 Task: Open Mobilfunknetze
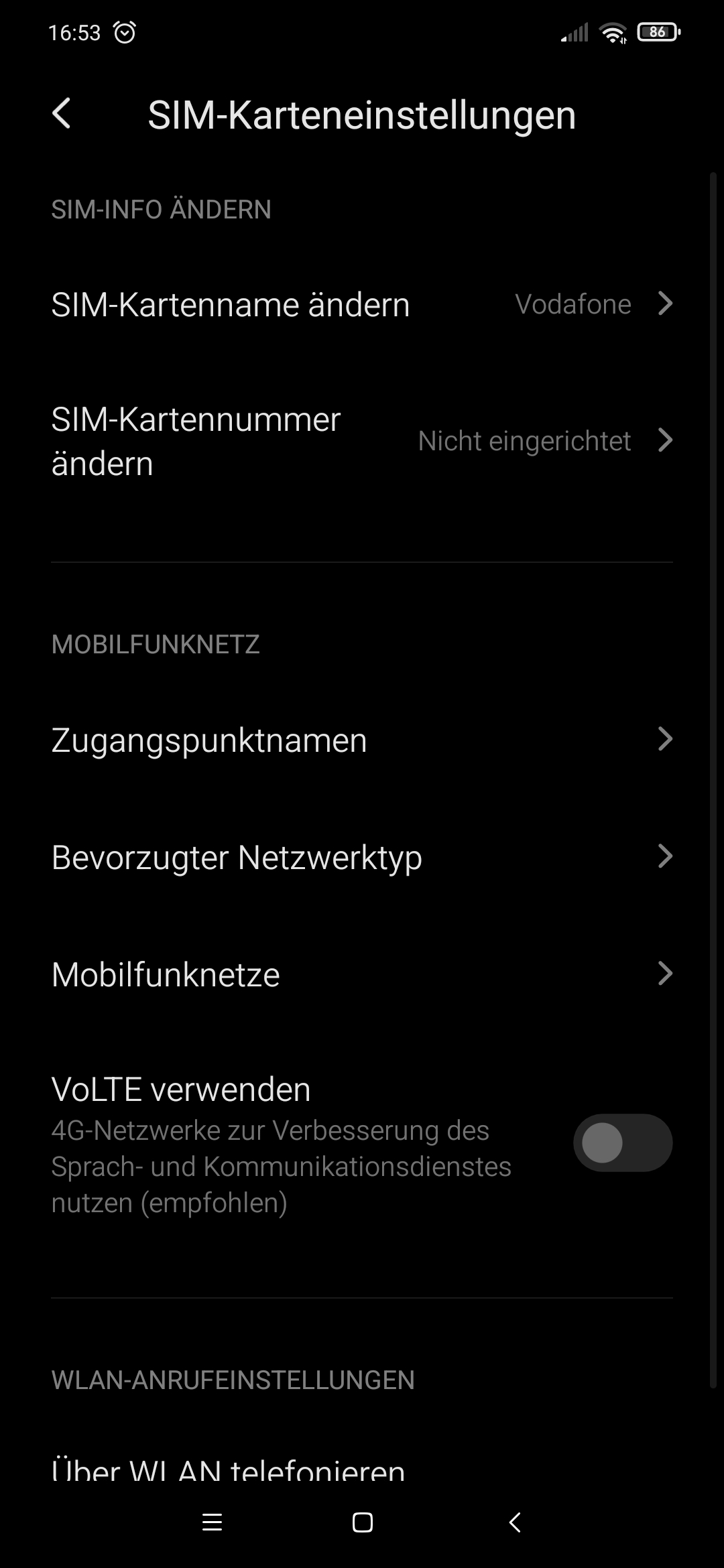(x=362, y=974)
